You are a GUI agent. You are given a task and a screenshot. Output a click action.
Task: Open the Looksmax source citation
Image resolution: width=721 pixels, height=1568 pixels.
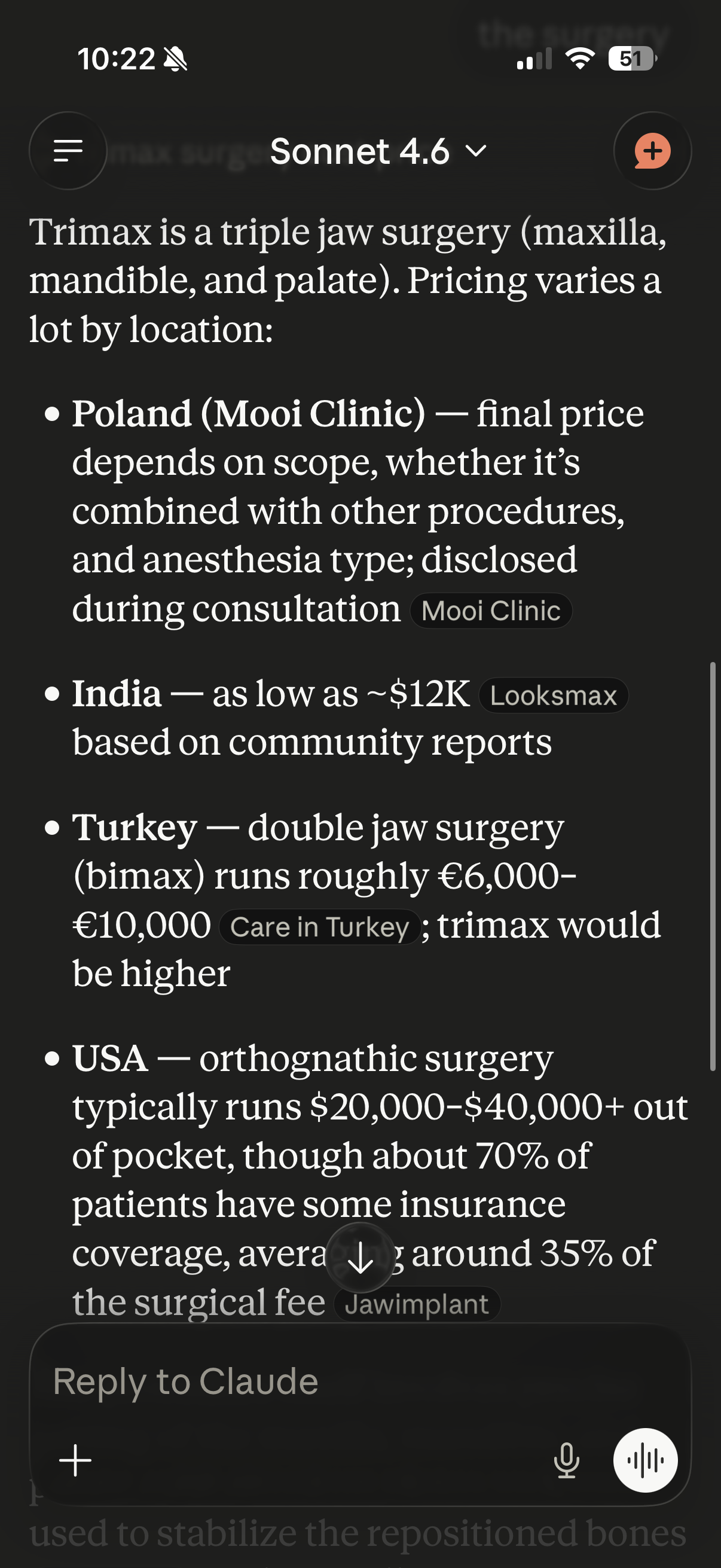(553, 695)
